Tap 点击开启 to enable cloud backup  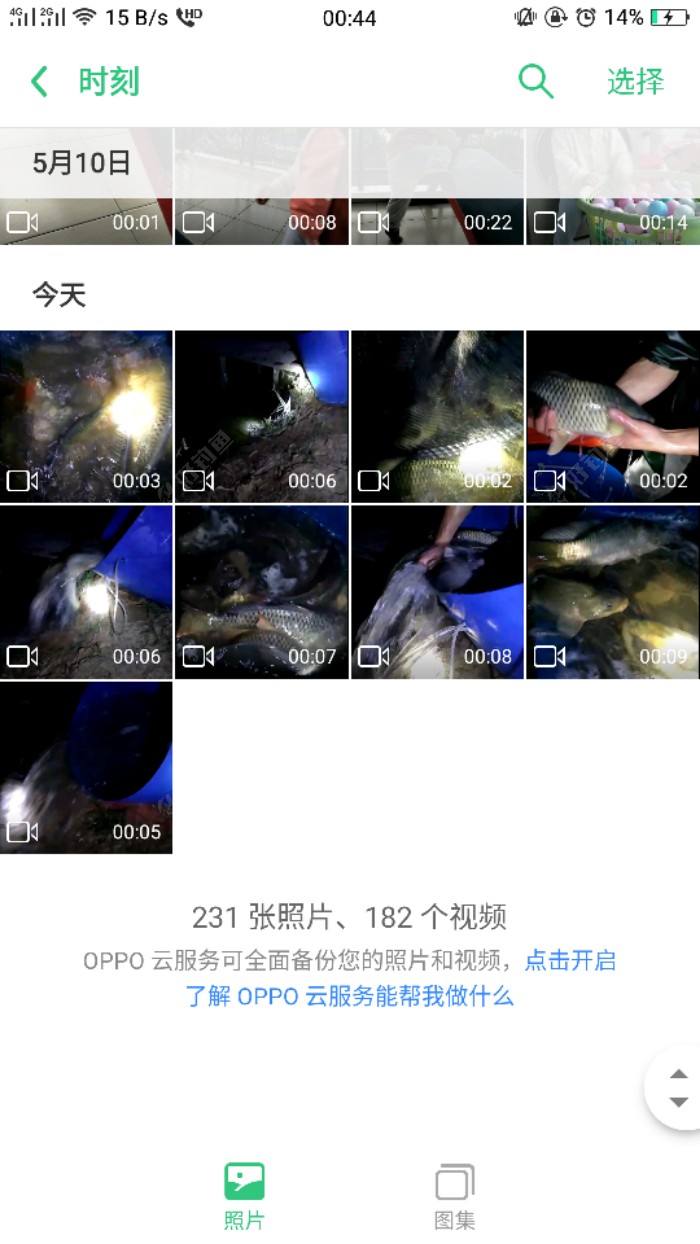click(x=570, y=961)
